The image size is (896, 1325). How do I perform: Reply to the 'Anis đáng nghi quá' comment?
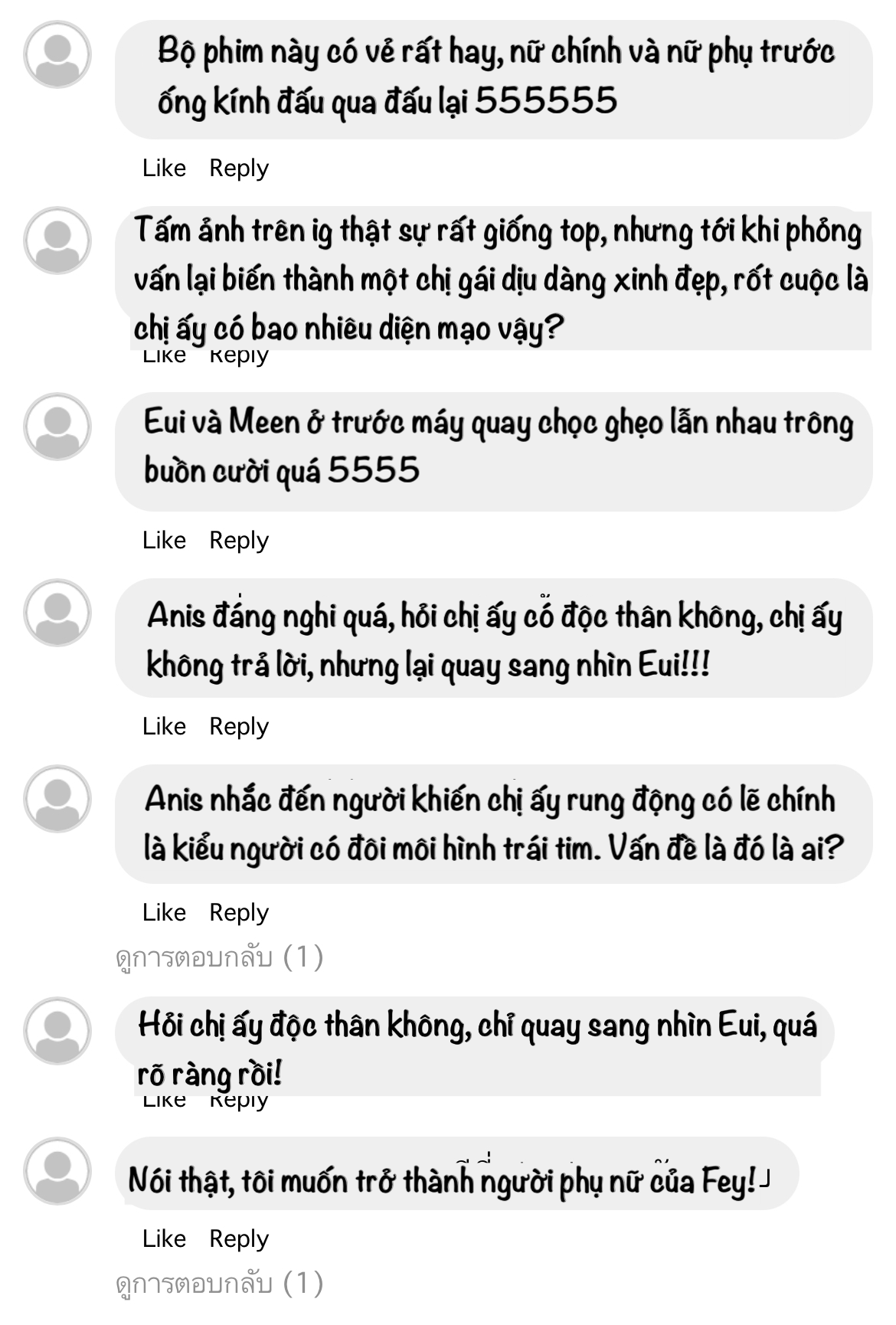(238, 726)
